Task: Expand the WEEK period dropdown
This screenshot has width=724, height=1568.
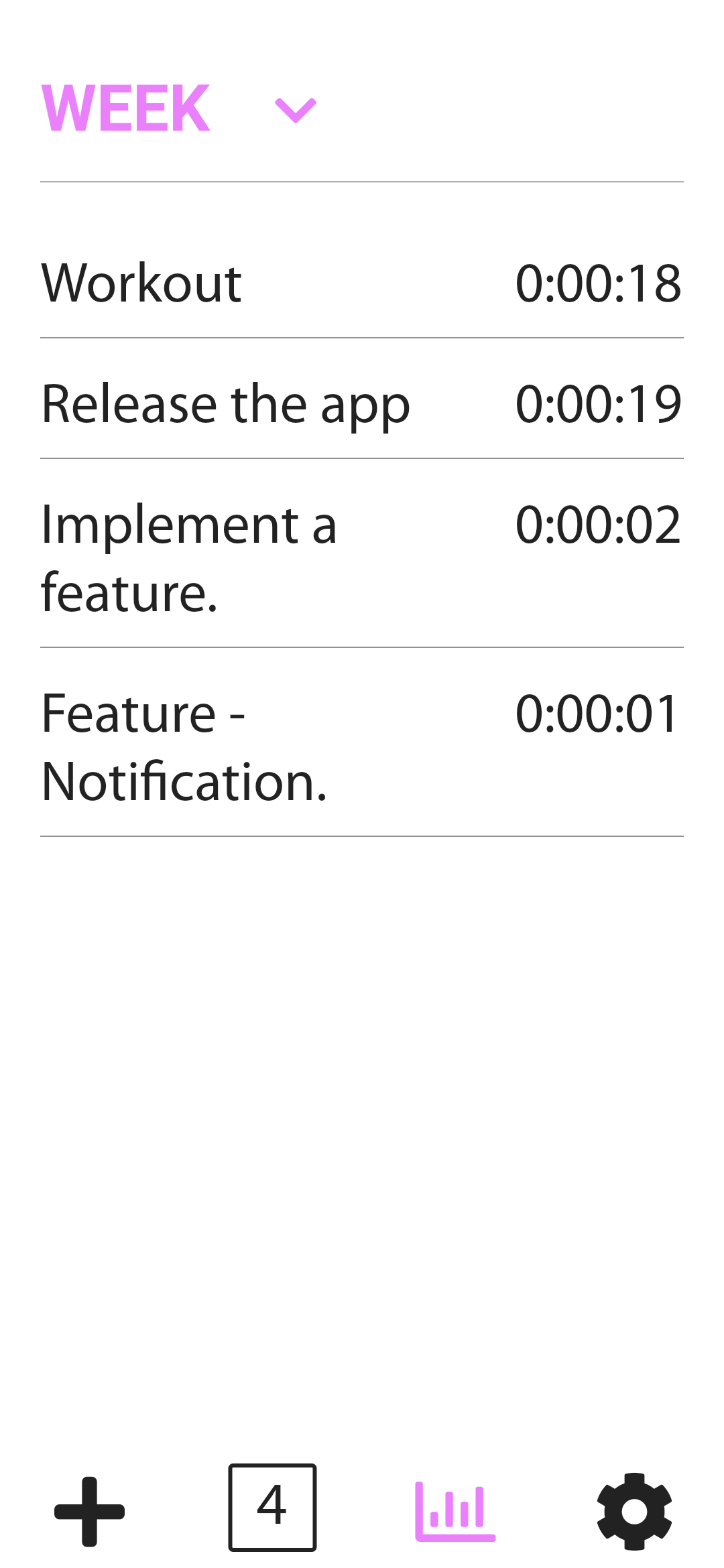Action: pos(296,110)
